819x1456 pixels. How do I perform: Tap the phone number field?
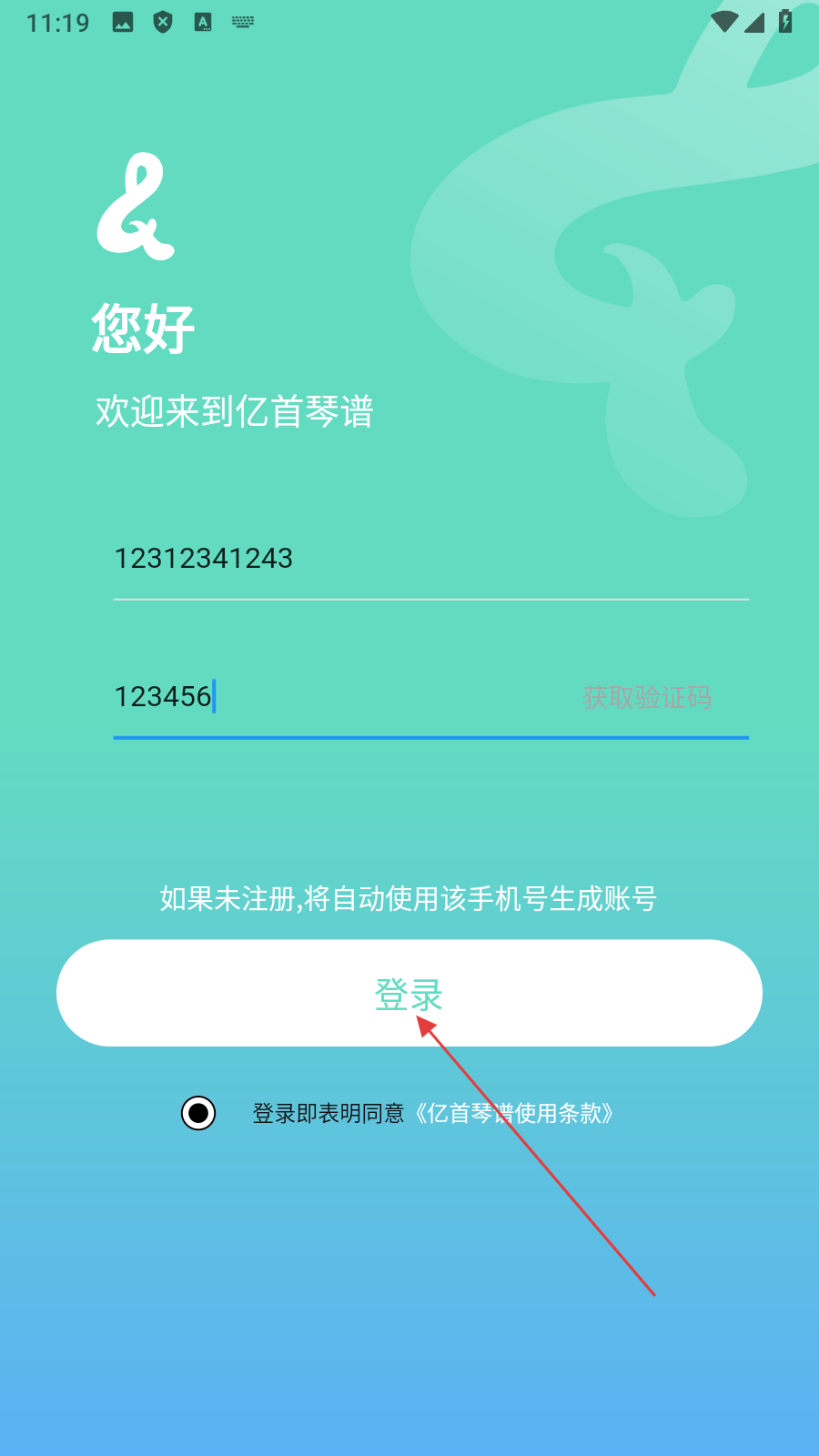coord(430,559)
